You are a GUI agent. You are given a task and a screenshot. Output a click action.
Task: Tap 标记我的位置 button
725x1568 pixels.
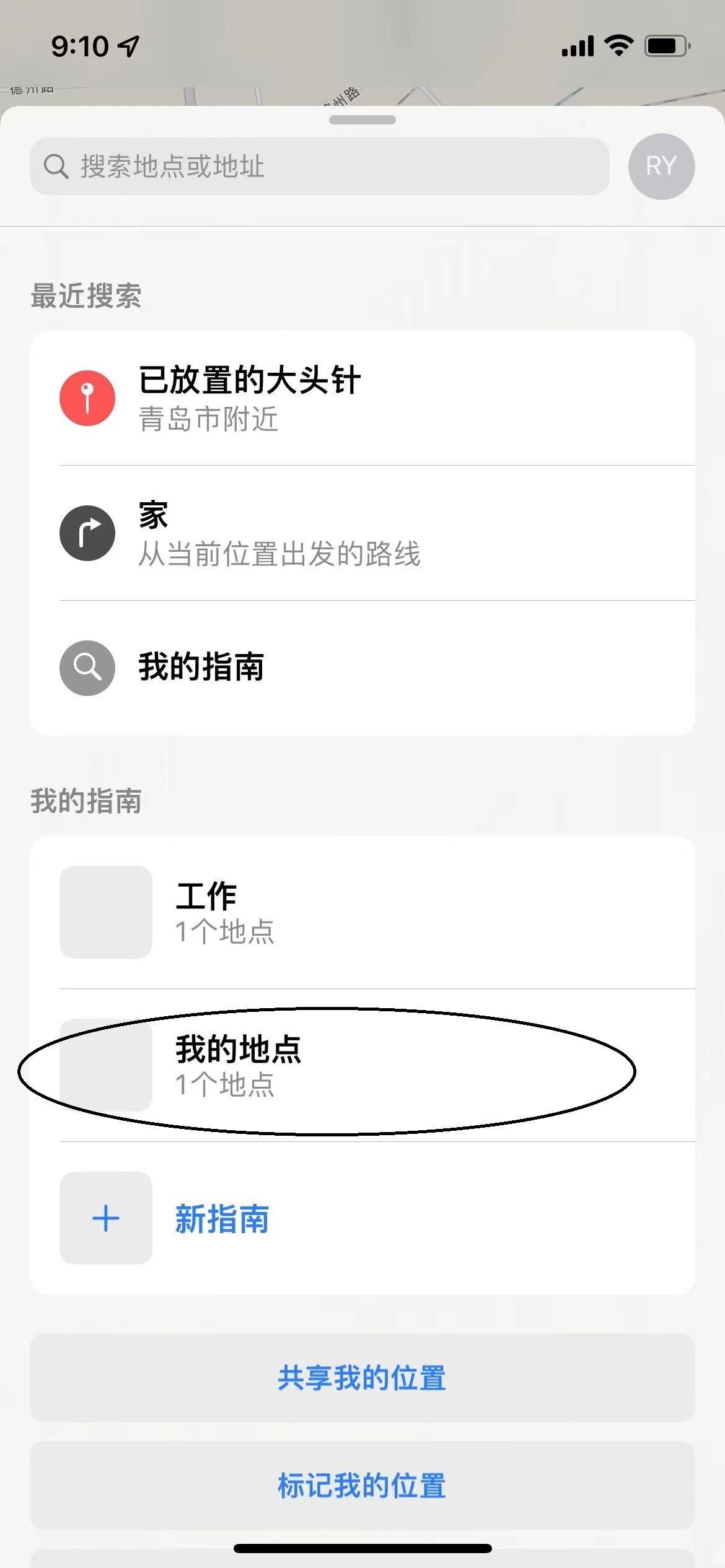tap(362, 1485)
